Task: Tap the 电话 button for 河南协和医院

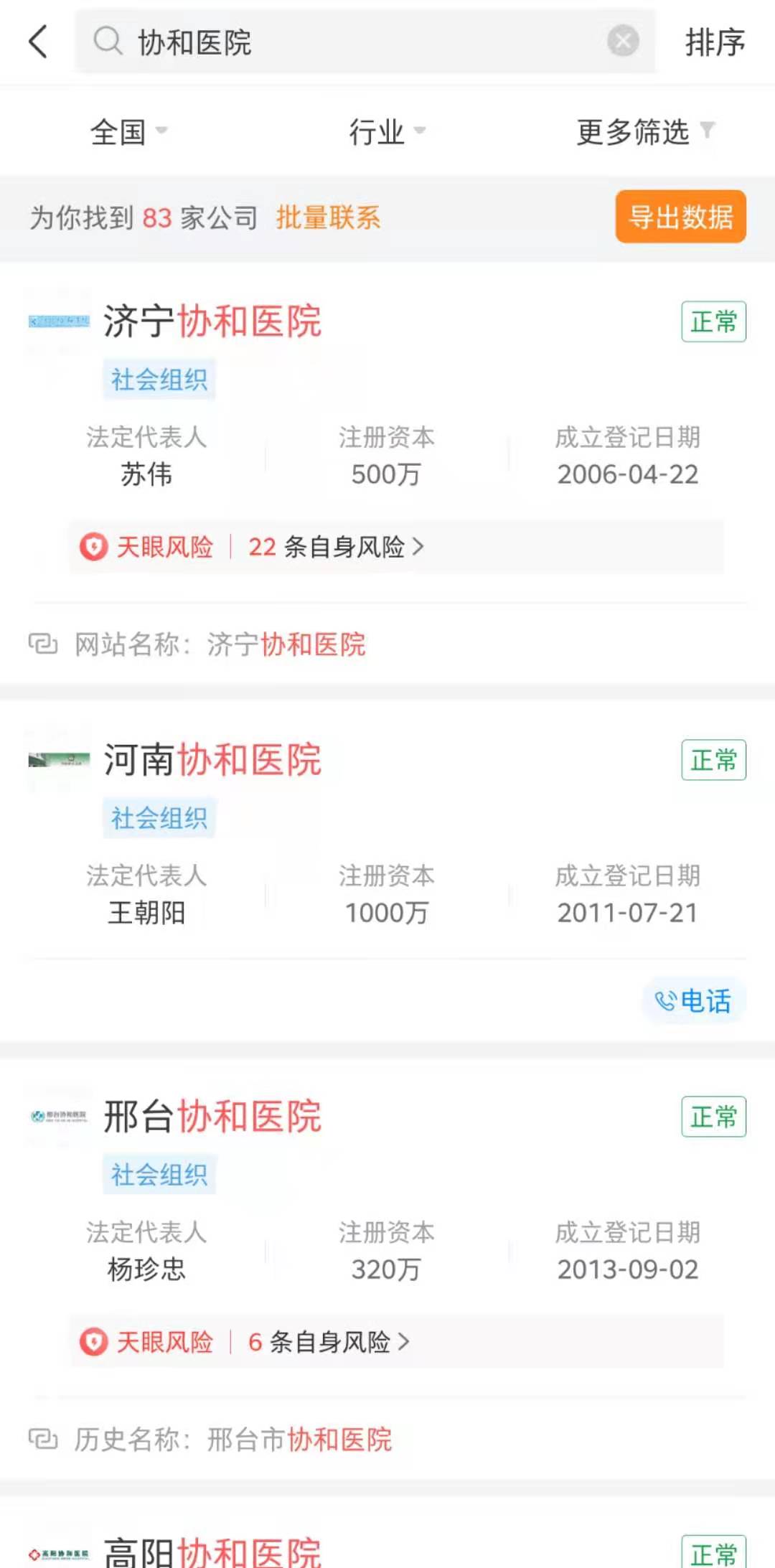Action: [x=693, y=1000]
